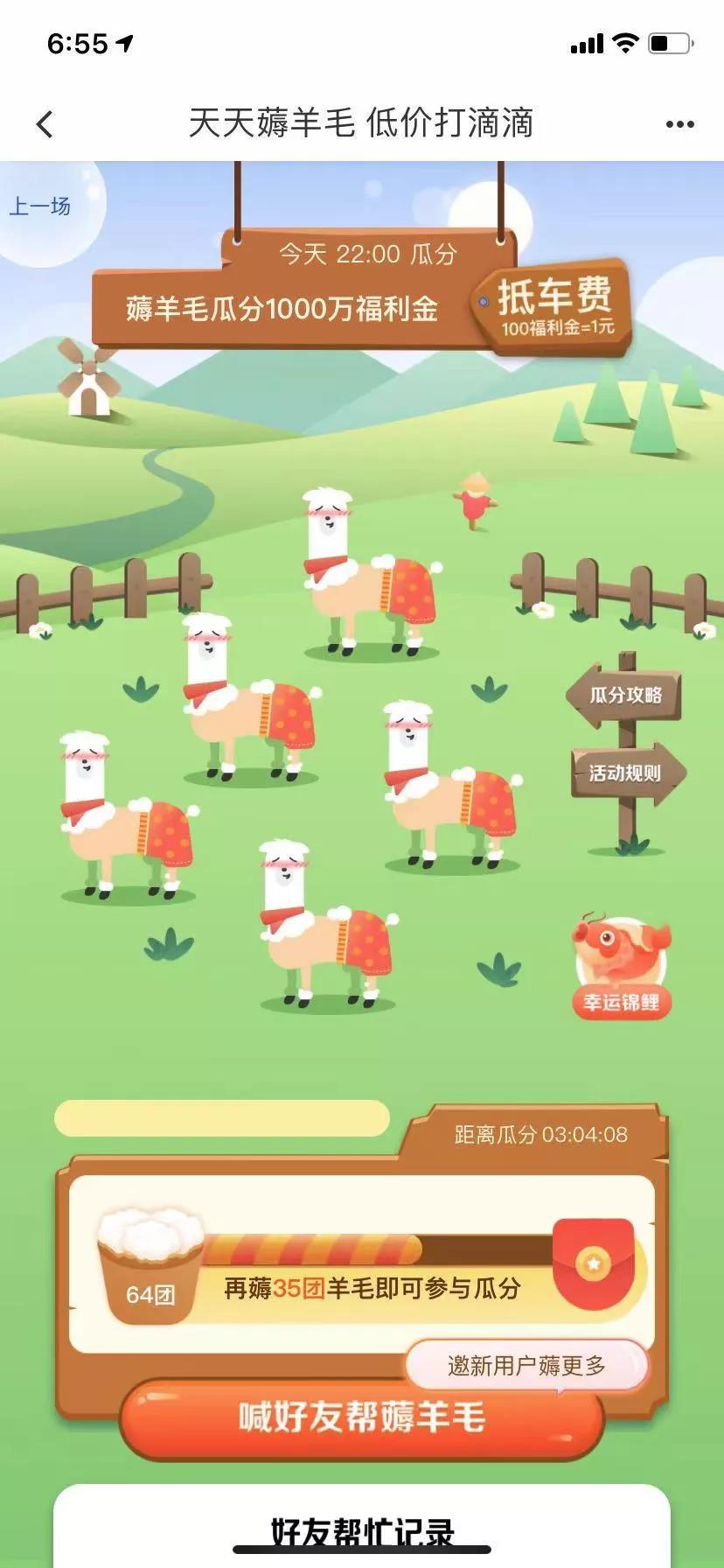Tap the 抵车费 fare offset tag

pos(554,306)
